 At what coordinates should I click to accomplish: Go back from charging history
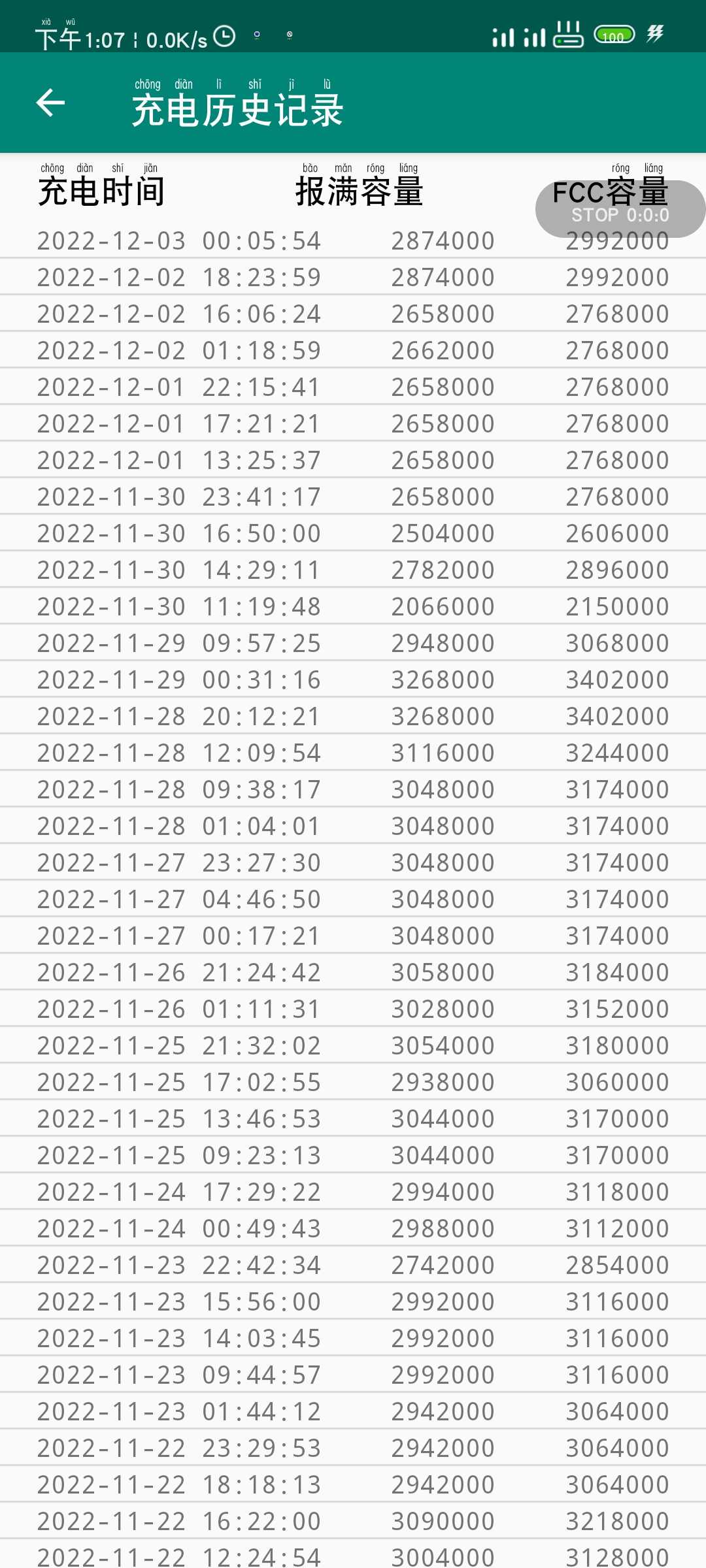(x=50, y=103)
